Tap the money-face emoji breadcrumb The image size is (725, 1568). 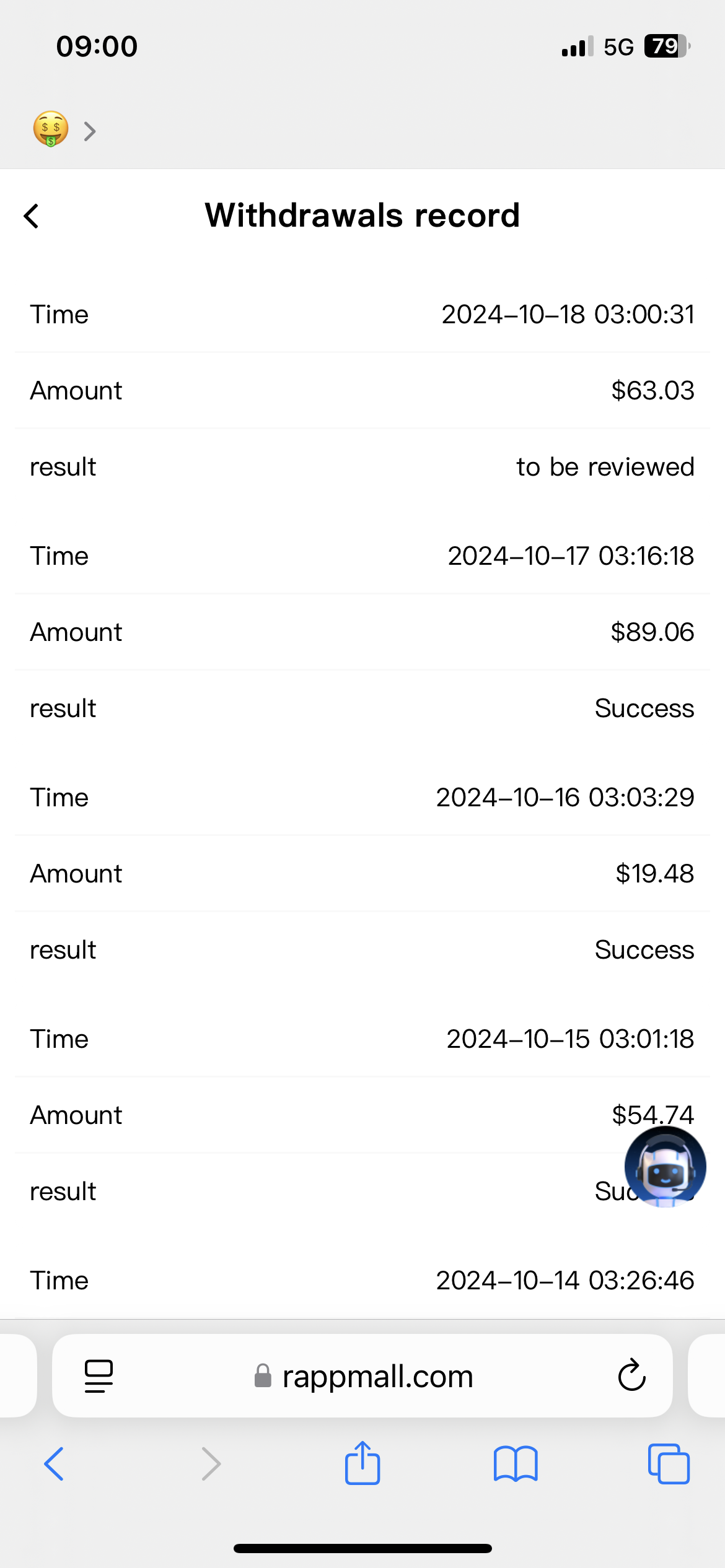[51, 129]
